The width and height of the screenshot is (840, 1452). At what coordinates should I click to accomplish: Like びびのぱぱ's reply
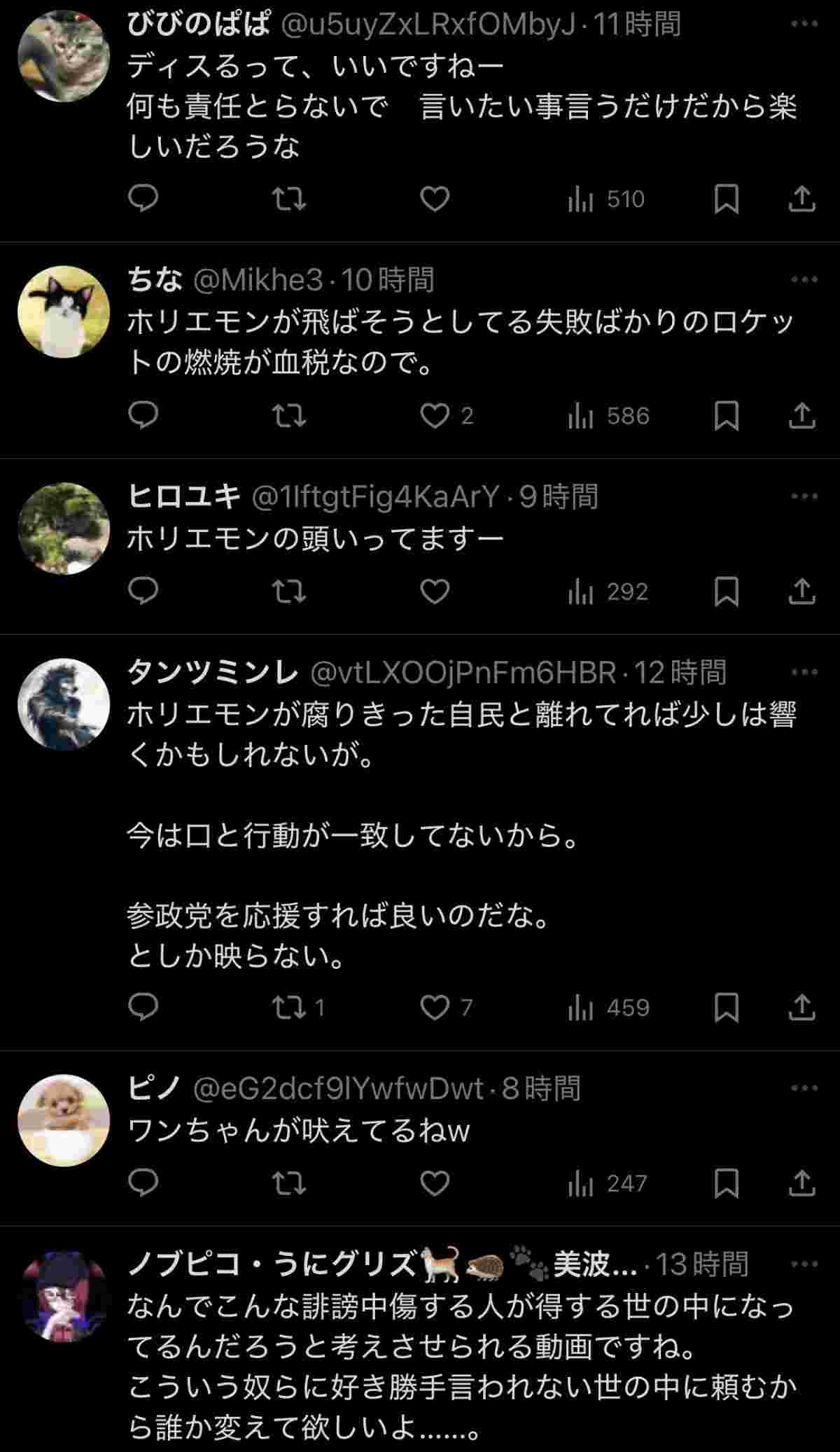[x=434, y=200]
